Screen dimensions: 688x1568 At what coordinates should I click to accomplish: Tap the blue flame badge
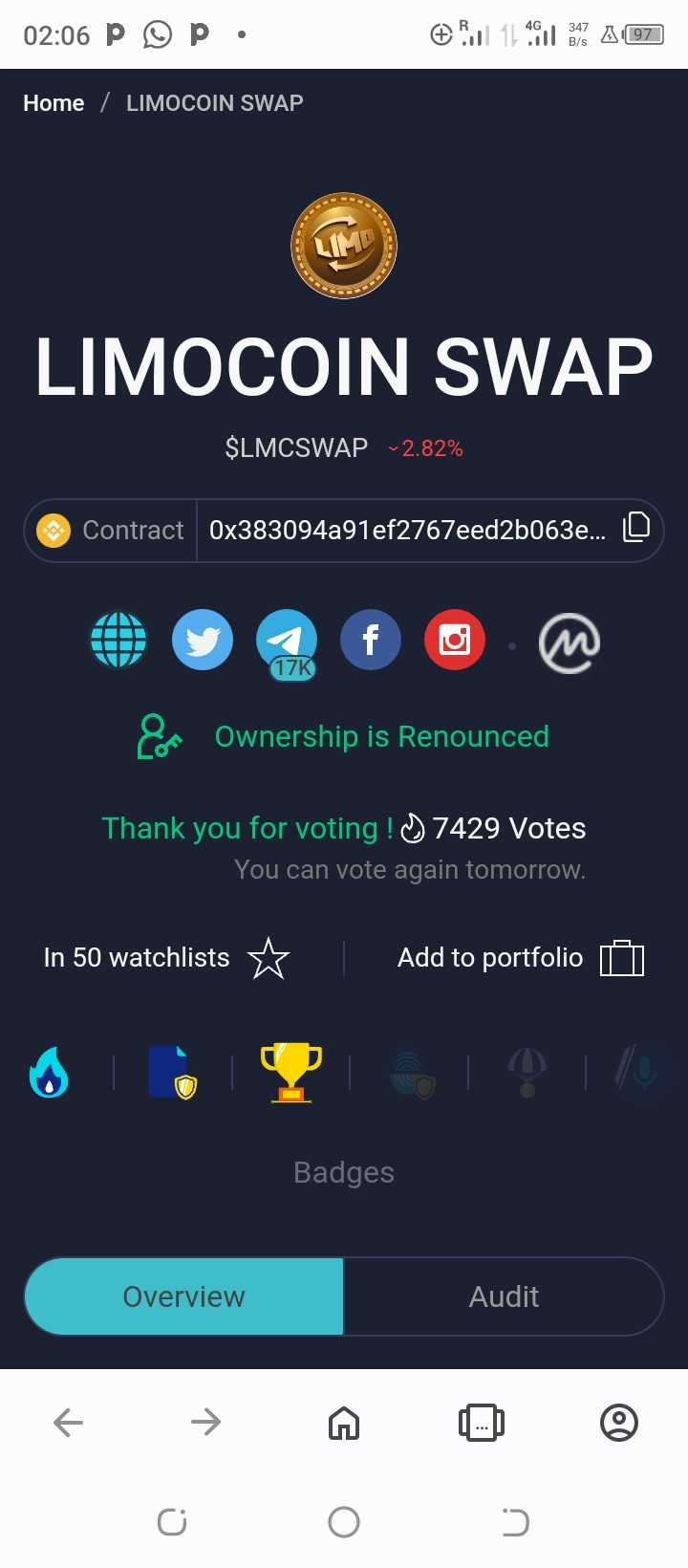49,1073
